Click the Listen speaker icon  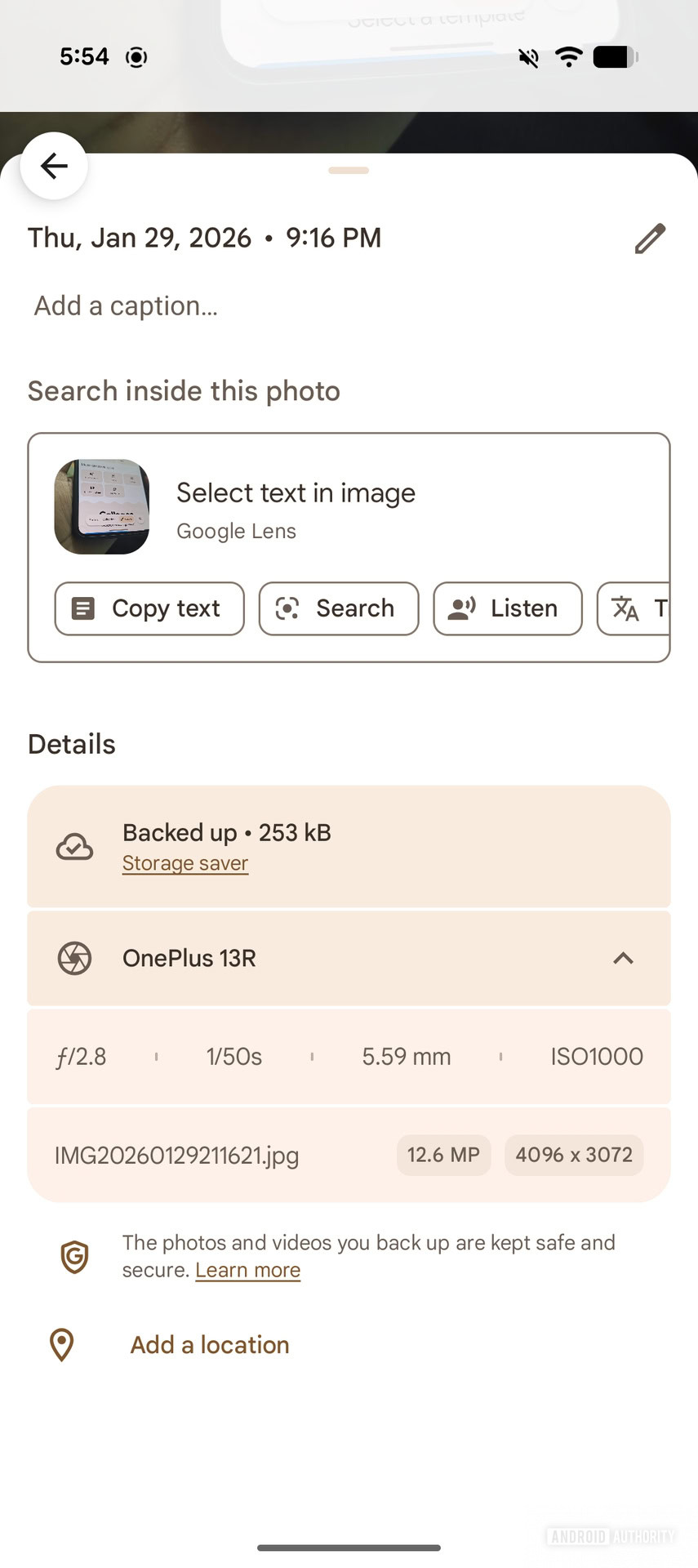(x=460, y=608)
